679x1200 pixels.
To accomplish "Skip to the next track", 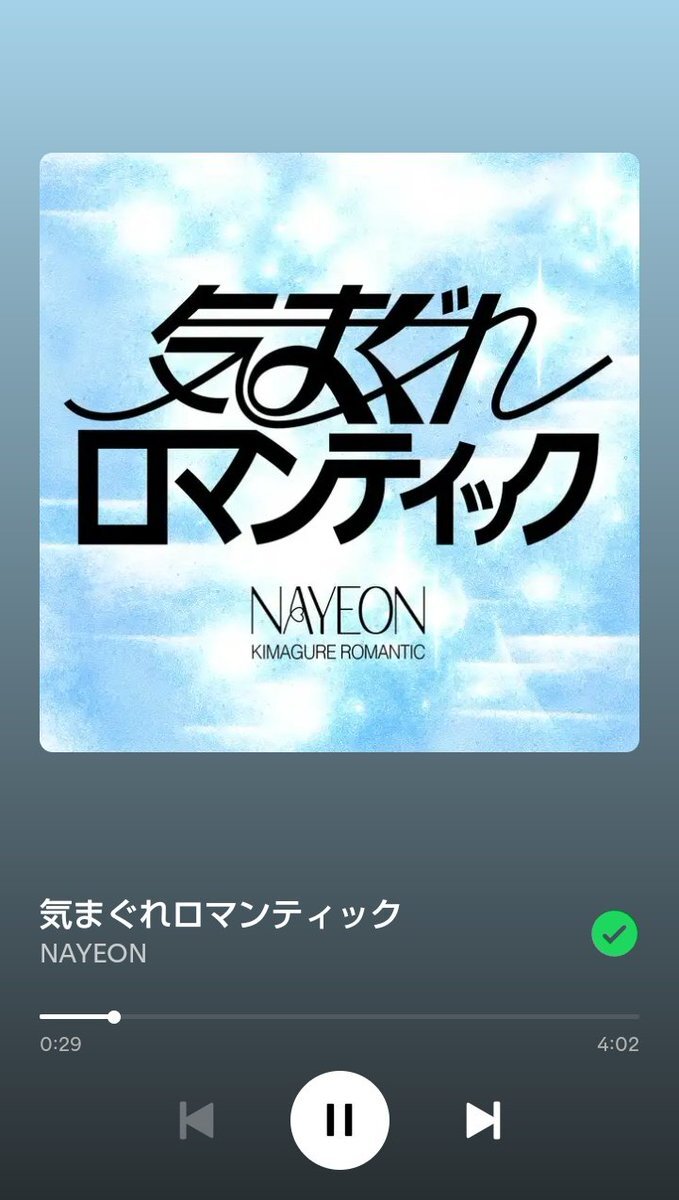I will [483, 1120].
